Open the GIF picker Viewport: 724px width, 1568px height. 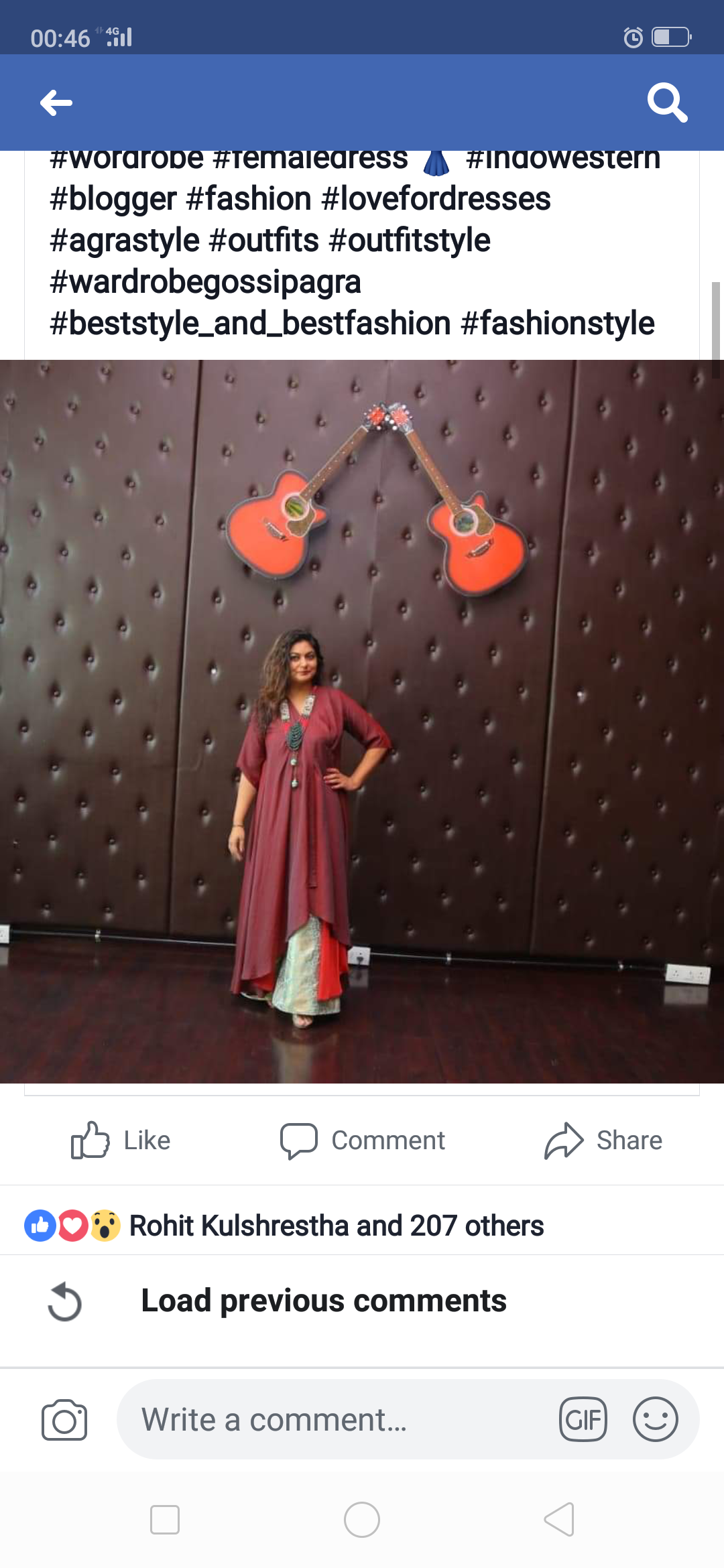tap(583, 1420)
